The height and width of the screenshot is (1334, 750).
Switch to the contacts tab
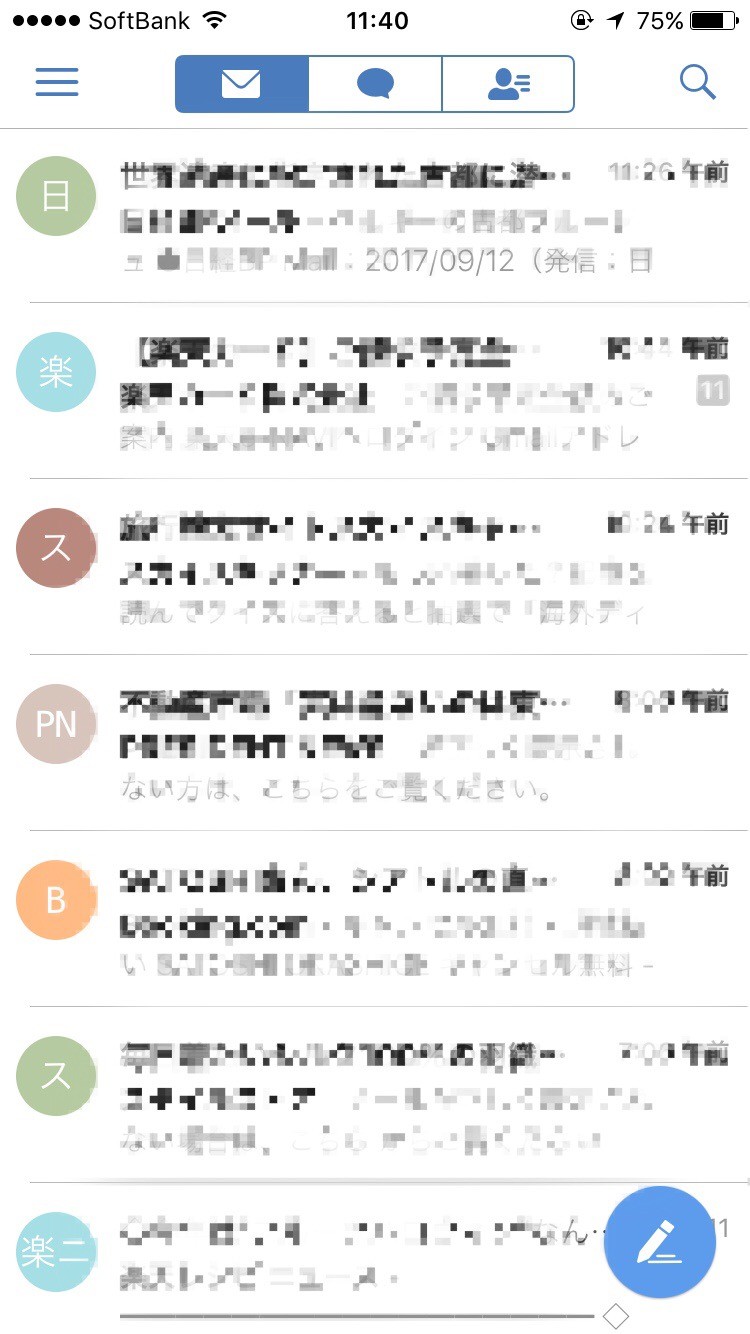(x=508, y=84)
